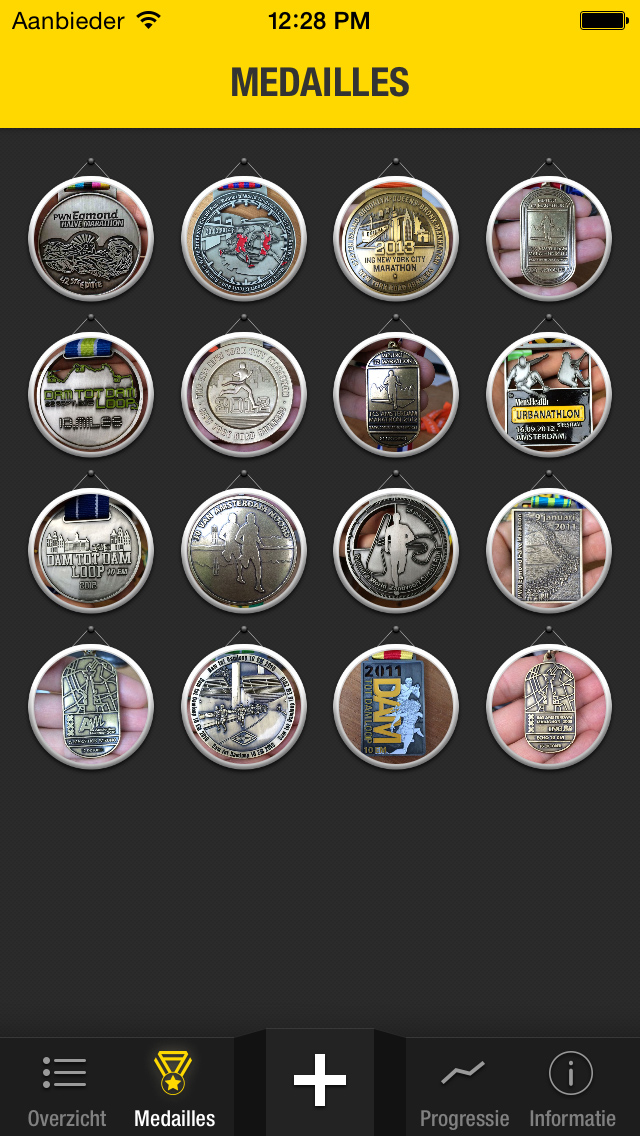This screenshot has width=640, height=1136.
Task: View the 2011 DAM rectangular medal
Action: tap(395, 706)
